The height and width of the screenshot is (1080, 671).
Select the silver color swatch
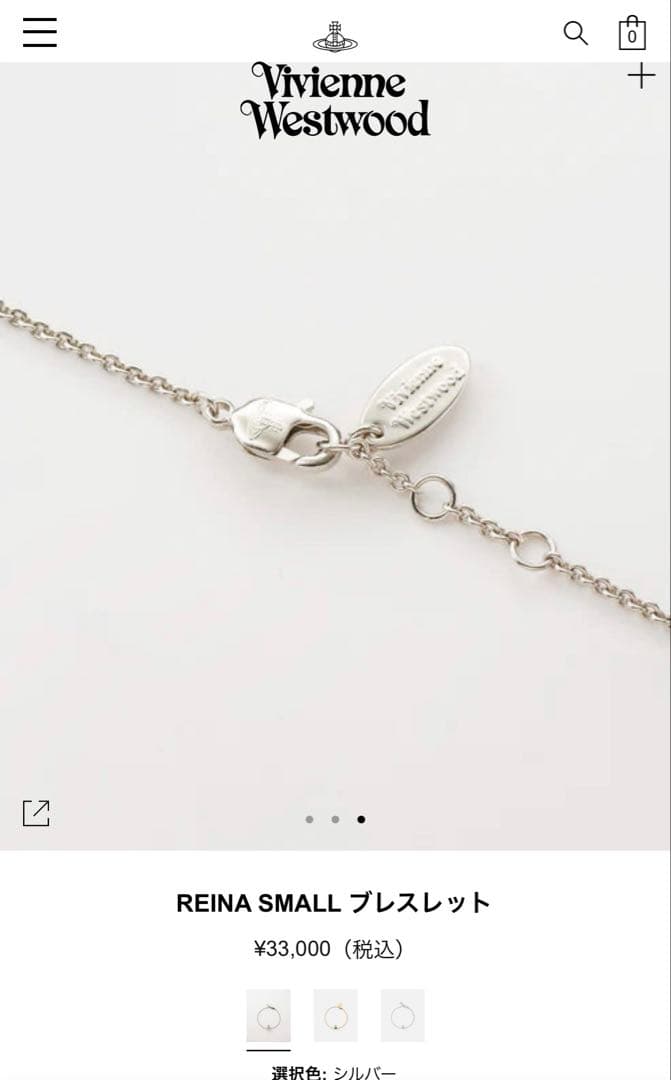coord(268,1016)
